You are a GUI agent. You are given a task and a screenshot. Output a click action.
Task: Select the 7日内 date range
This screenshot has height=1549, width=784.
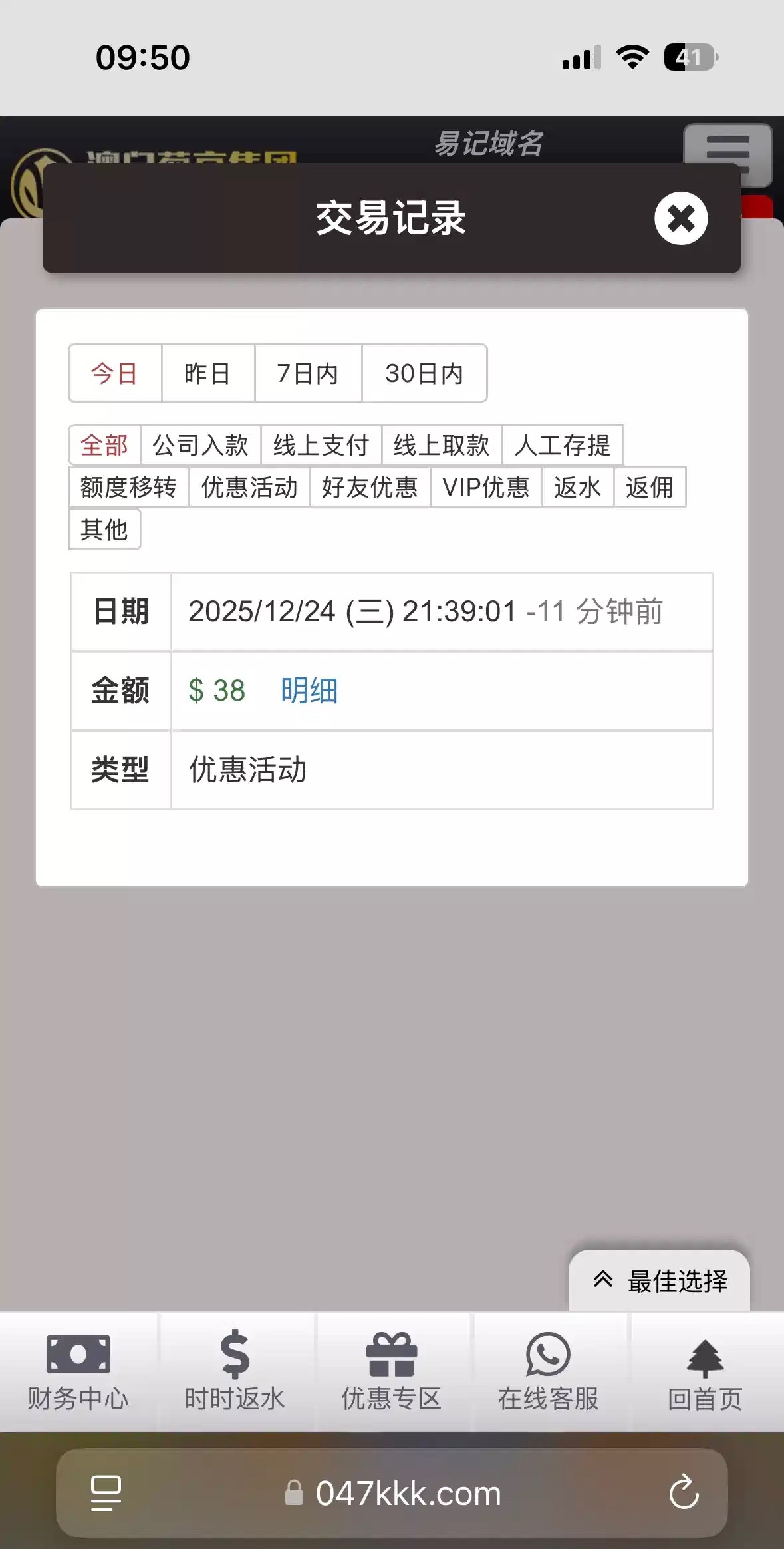pos(307,373)
